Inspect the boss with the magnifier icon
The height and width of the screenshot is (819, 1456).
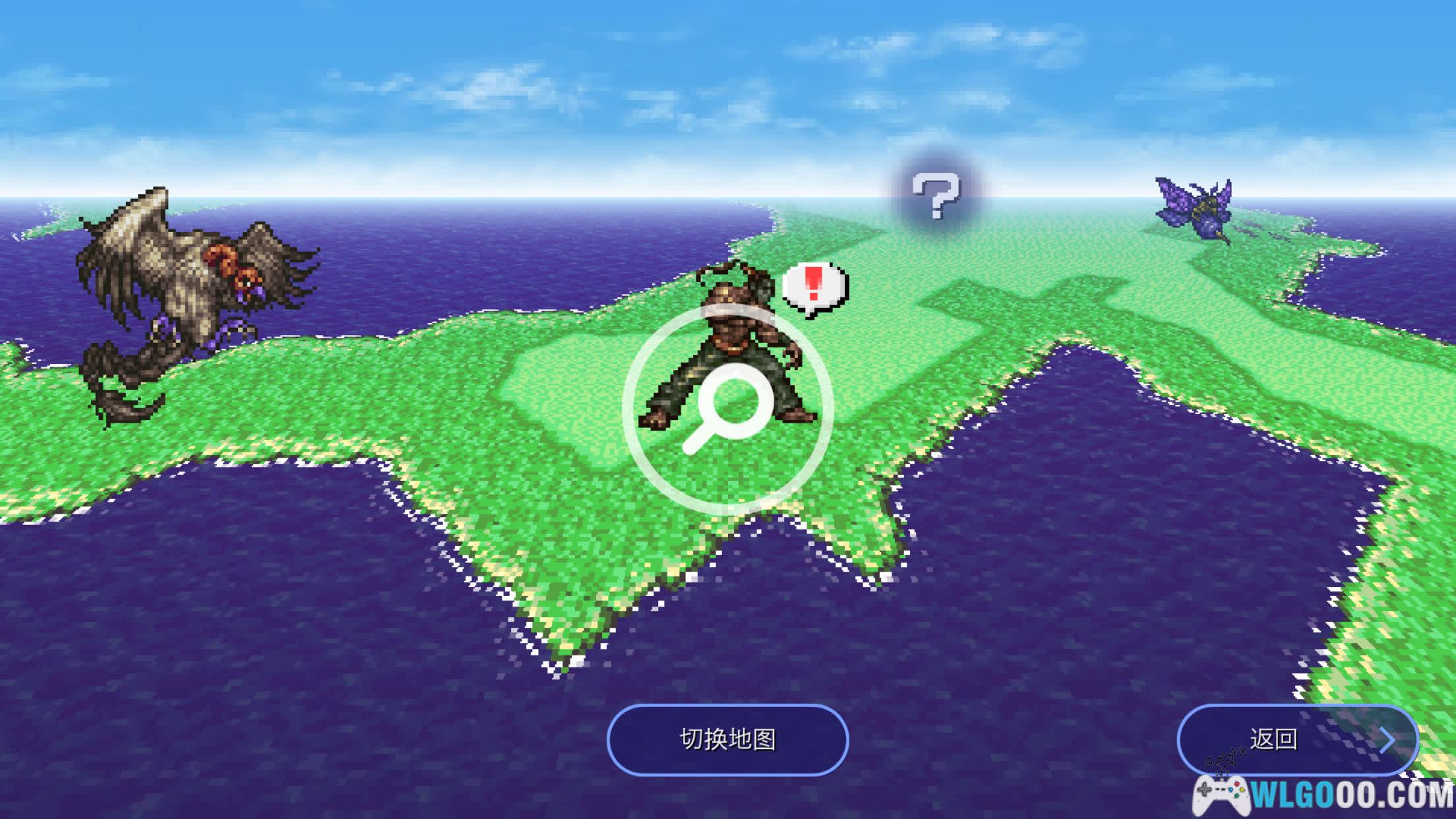pos(728,409)
